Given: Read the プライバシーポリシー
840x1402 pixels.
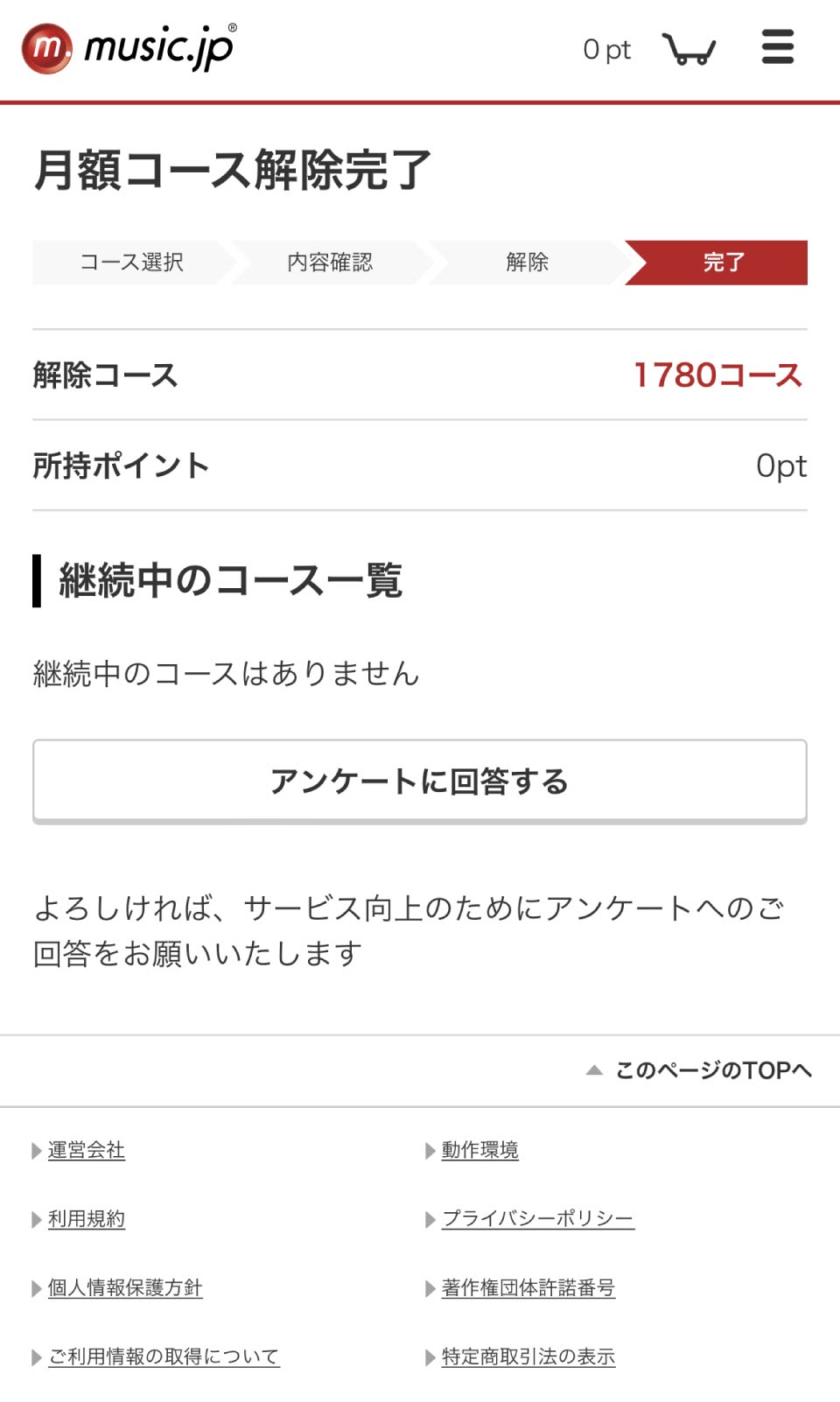Looking at the screenshot, I should pos(537,1219).
